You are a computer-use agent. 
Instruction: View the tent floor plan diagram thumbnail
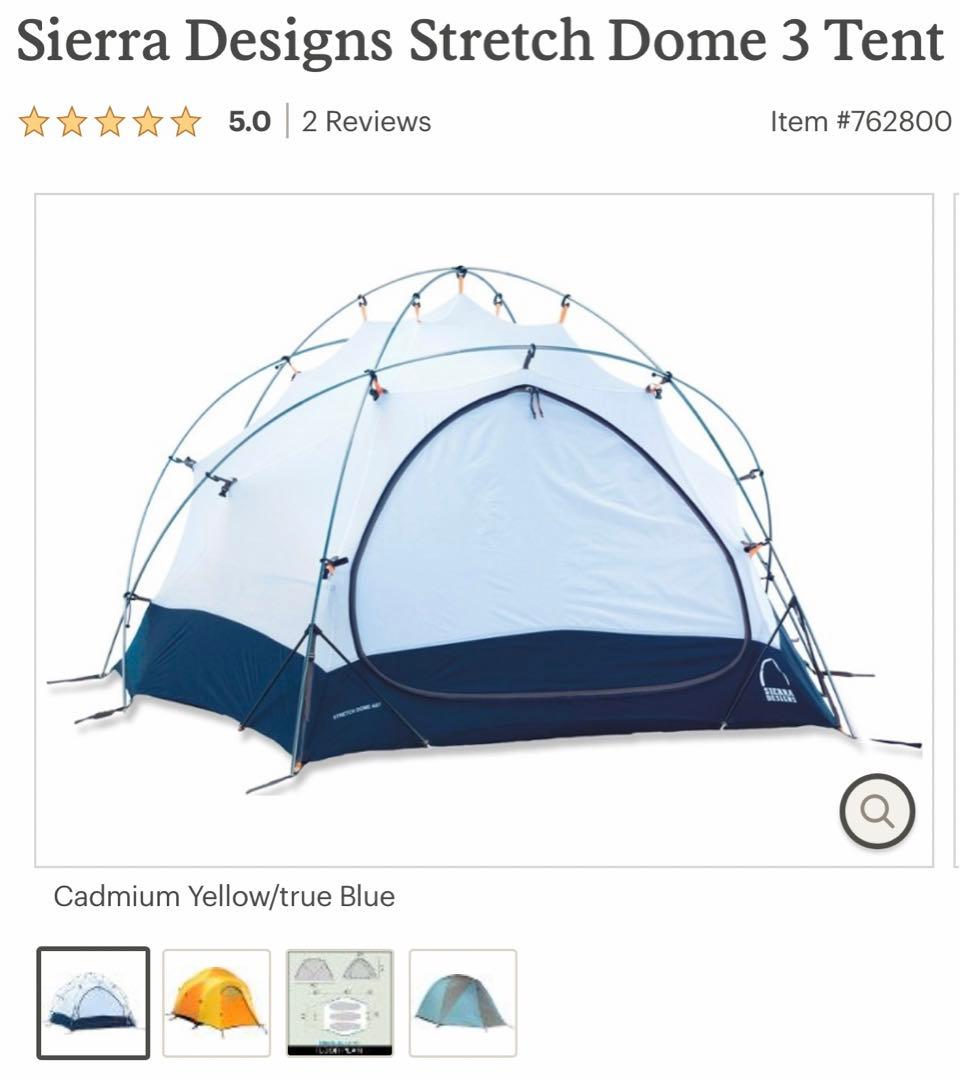[x=340, y=1002]
